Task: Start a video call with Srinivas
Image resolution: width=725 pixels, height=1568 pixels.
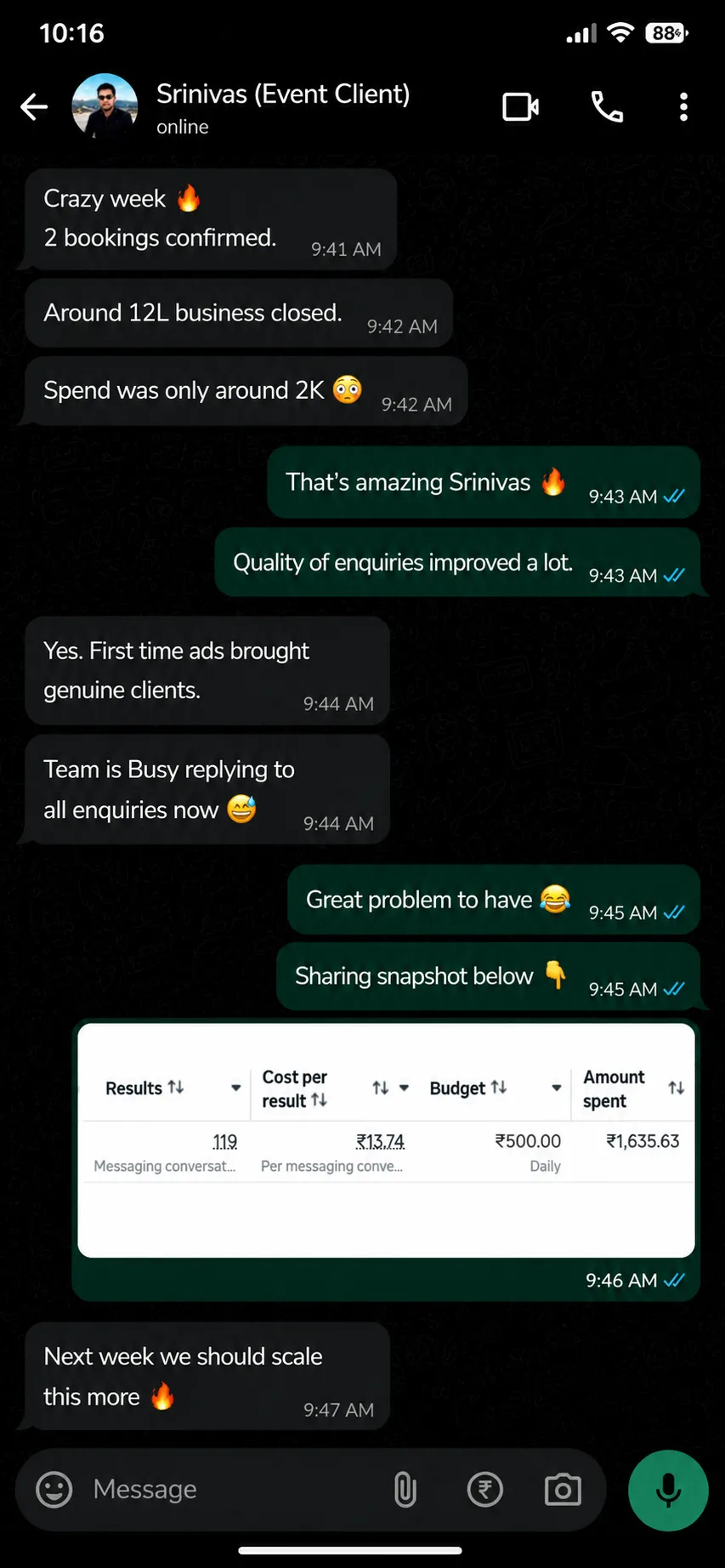Action: coord(520,107)
